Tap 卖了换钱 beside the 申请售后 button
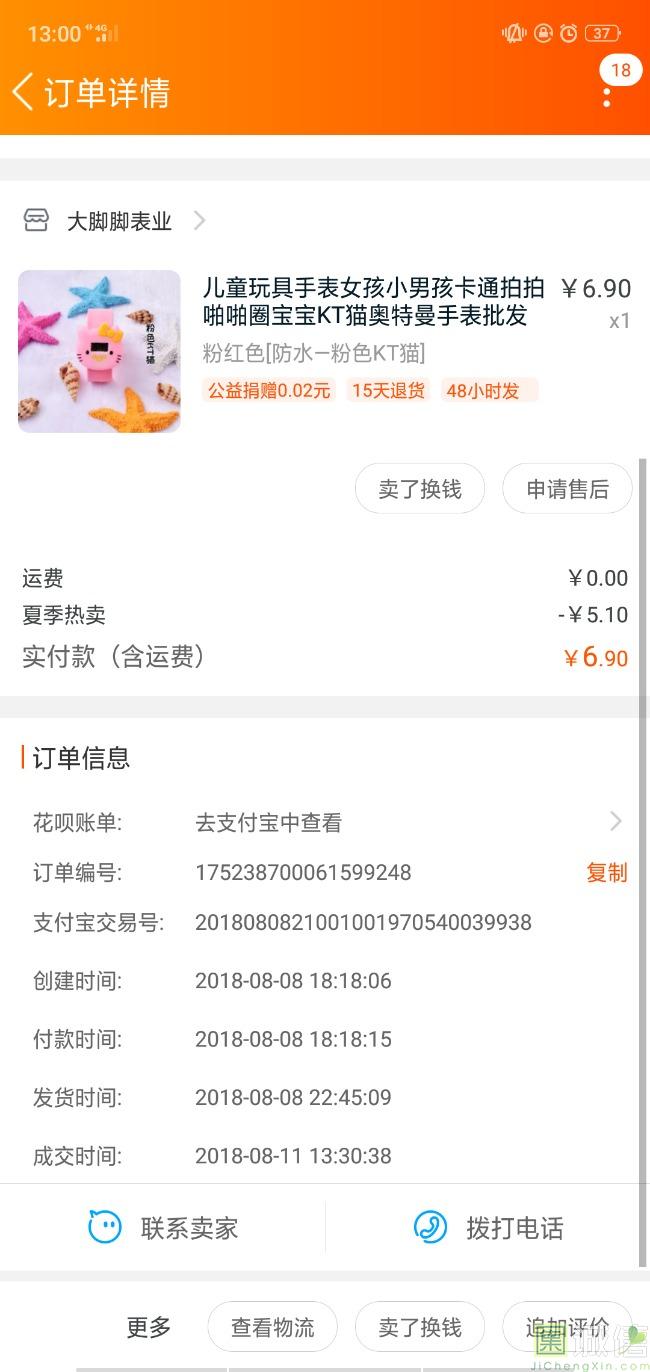650x1372 pixels. [420, 489]
